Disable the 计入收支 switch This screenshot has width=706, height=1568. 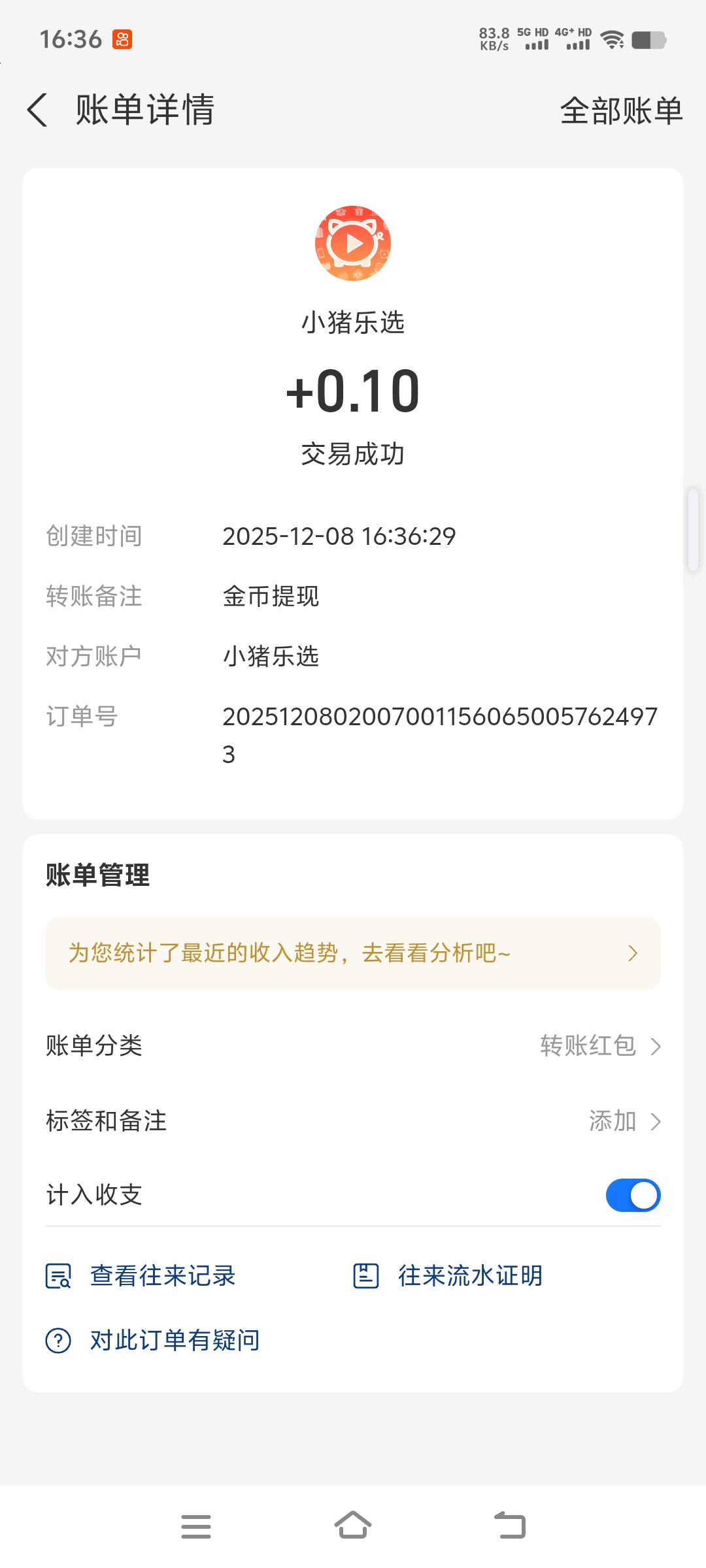click(x=631, y=1195)
